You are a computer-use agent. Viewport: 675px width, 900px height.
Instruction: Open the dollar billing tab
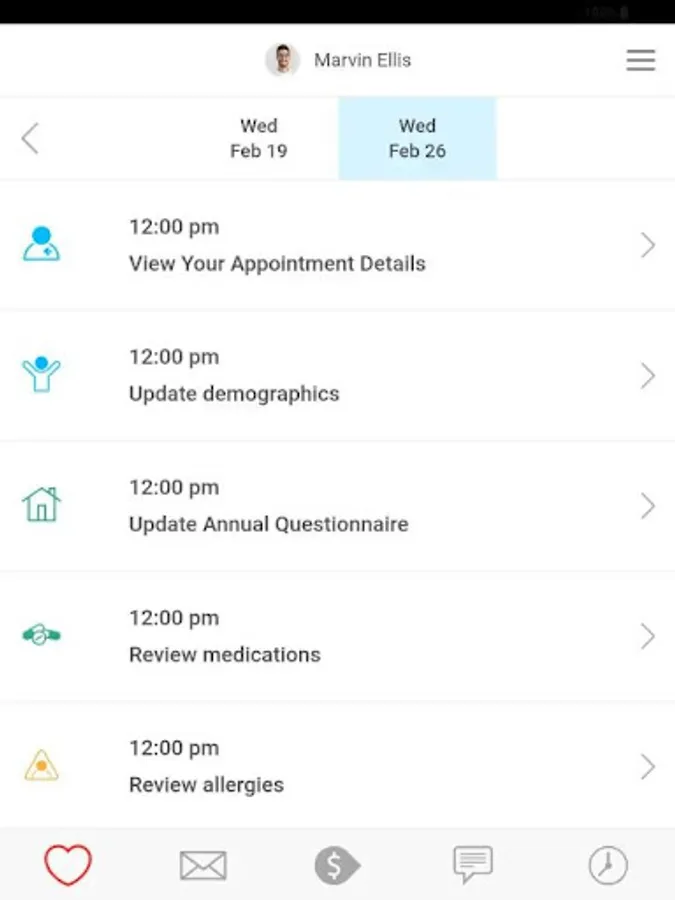[338, 865]
